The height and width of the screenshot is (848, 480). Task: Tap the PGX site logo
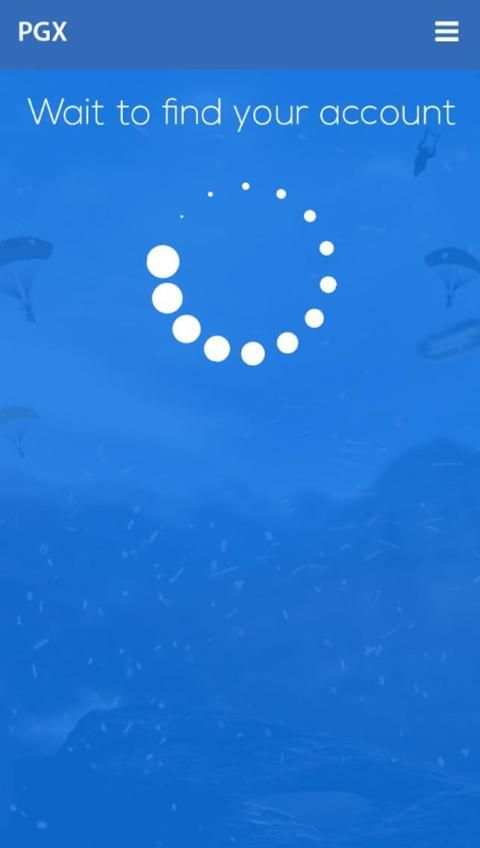pos(43,32)
